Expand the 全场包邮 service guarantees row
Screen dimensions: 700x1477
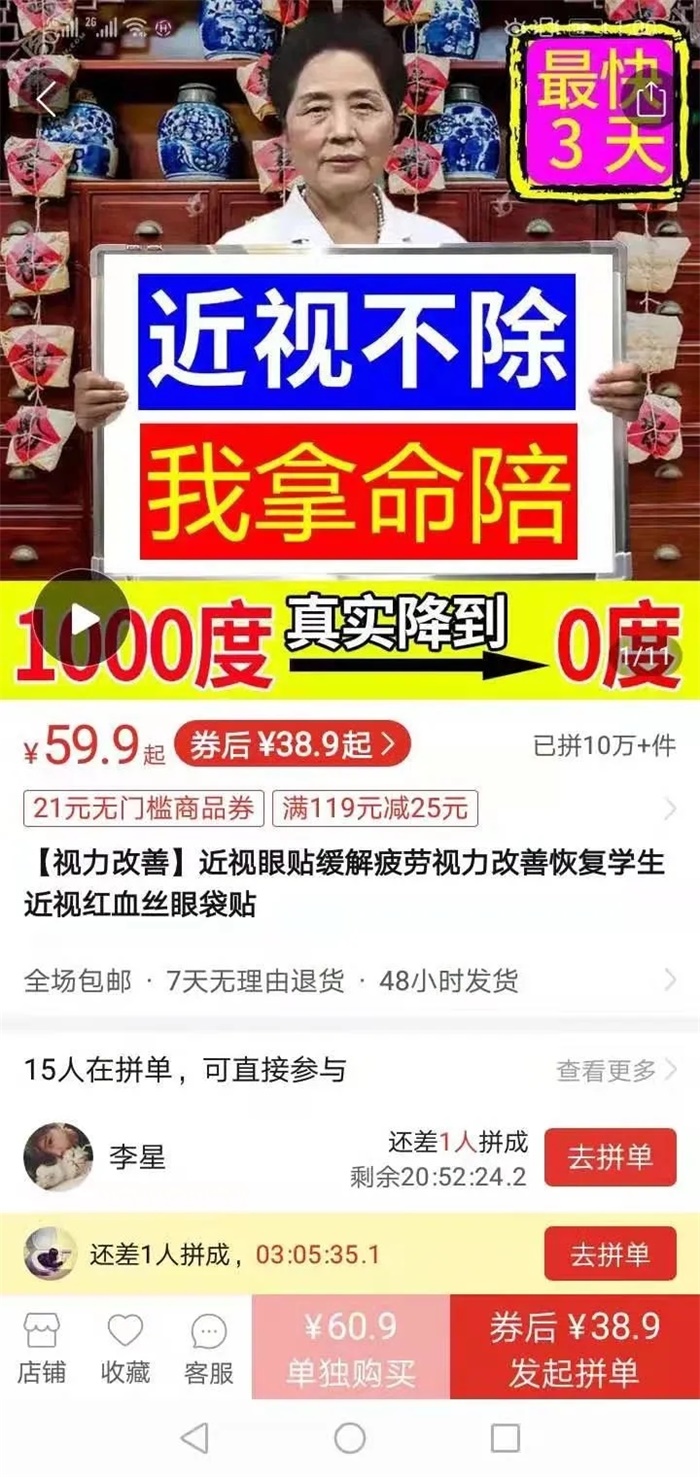350,980
